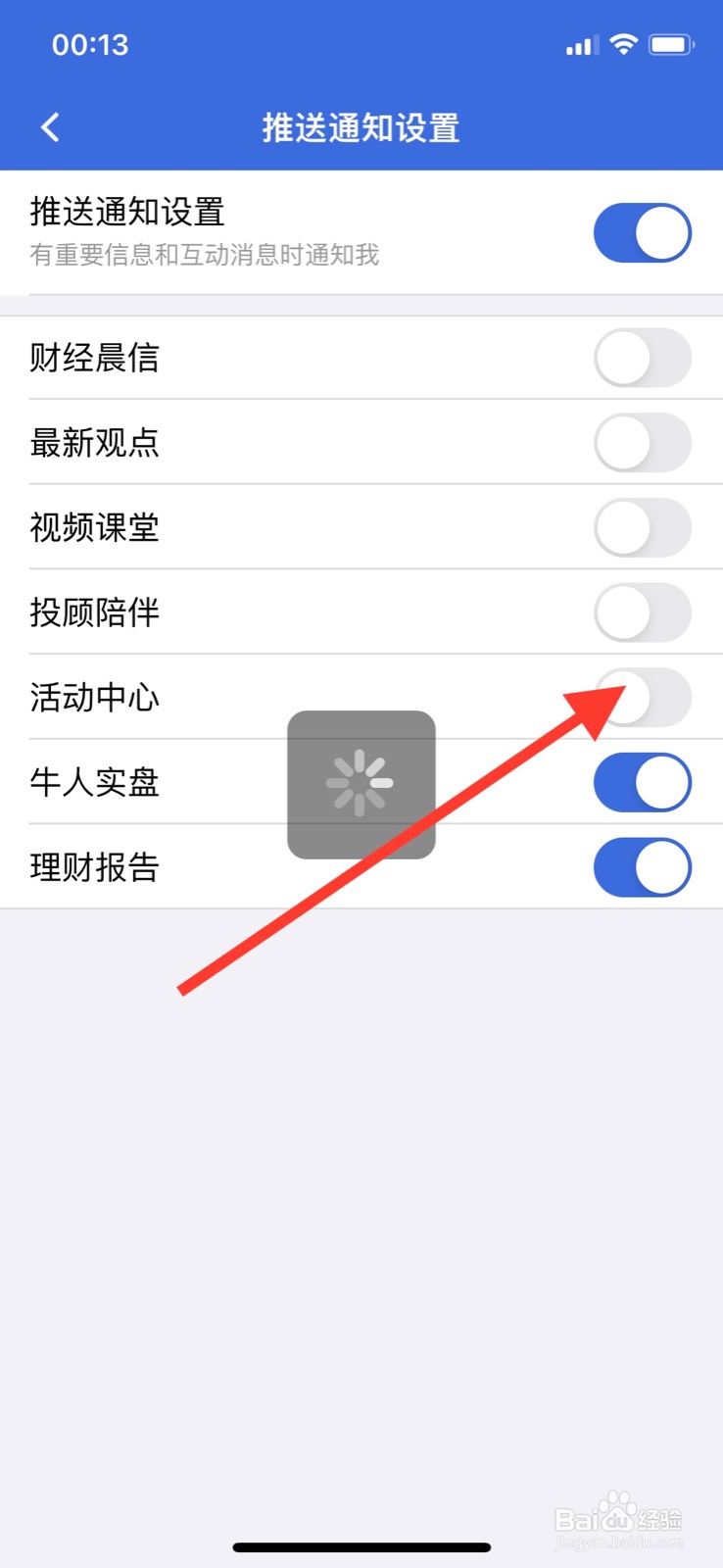The width and height of the screenshot is (723, 1568).
Task: Tap the clock showing 00:13
Action: (90, 44)
